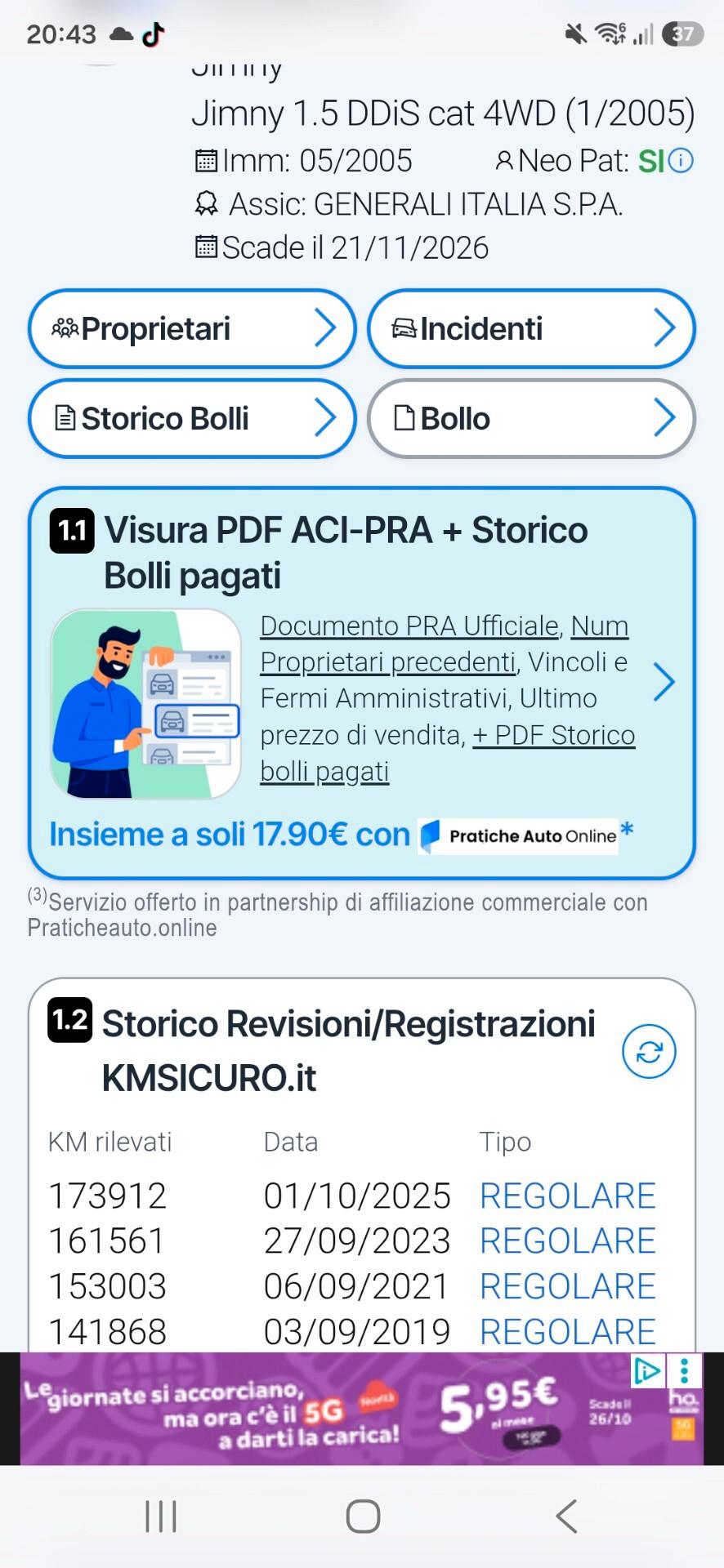The image size is (724, 1568).
Task: Open the Bollo button
Action: [531, 418]
